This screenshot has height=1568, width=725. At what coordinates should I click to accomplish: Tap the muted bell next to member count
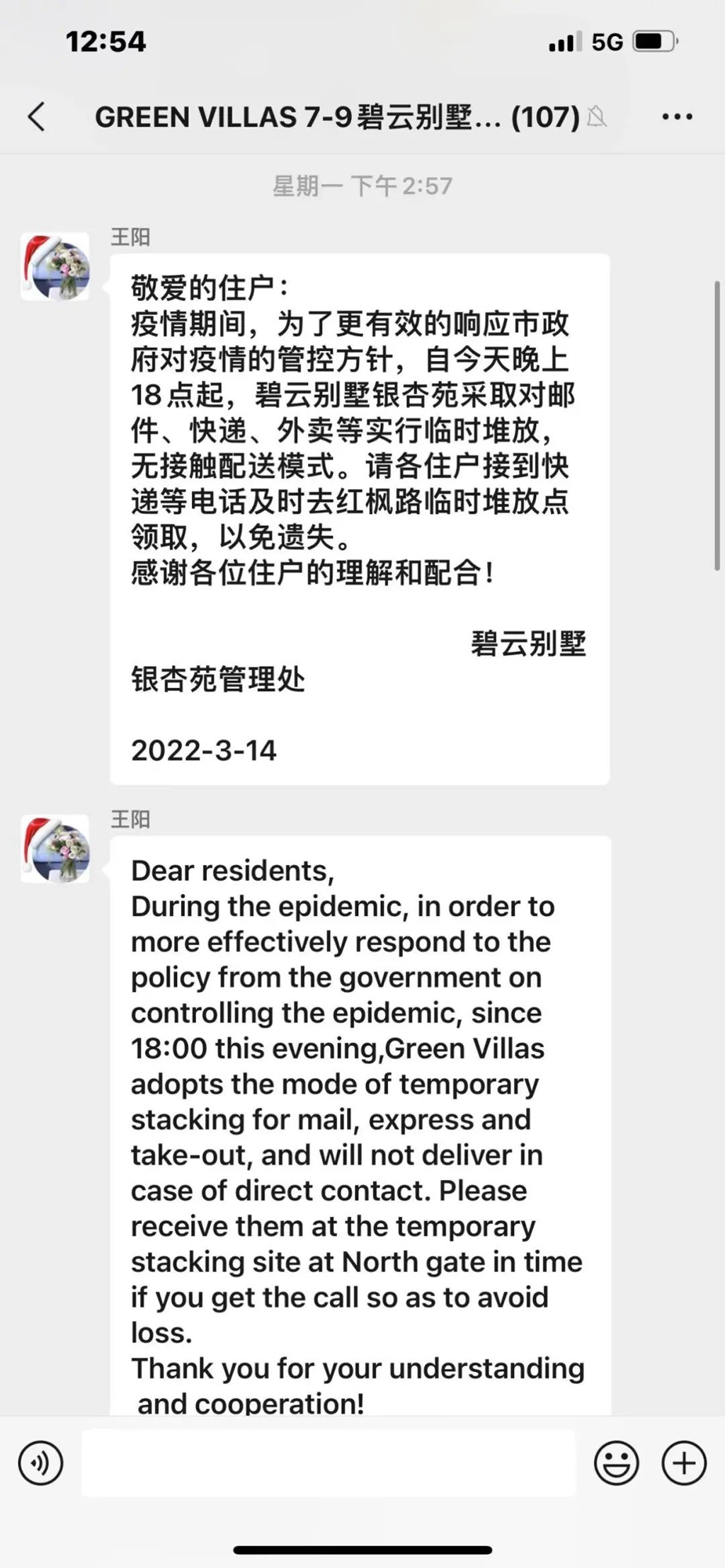598,118
